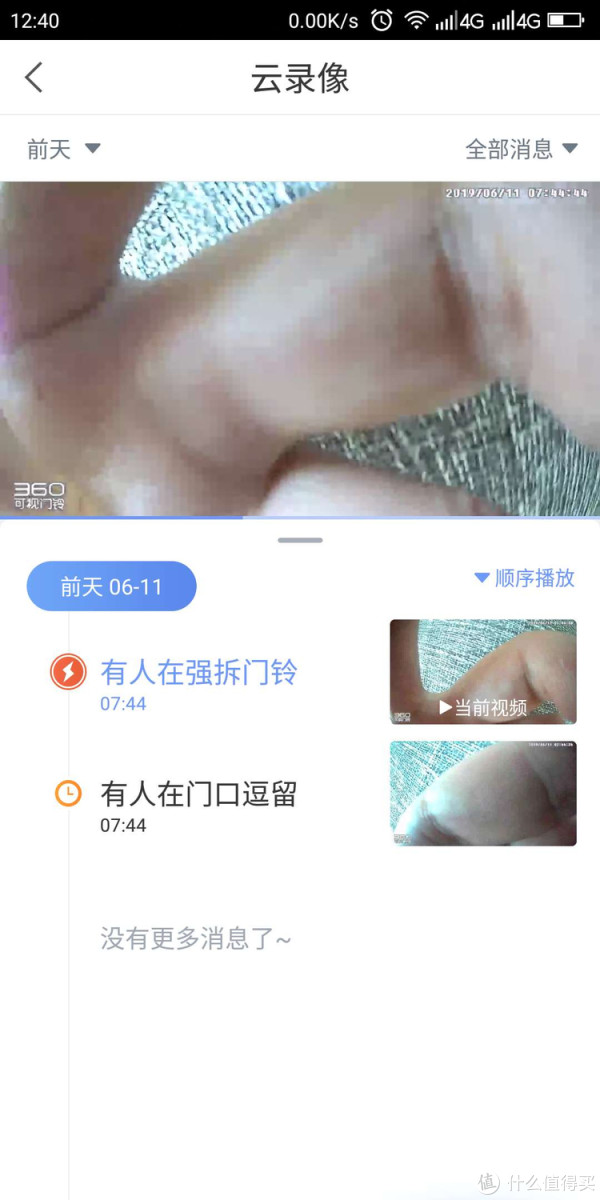
Task: Open the 有人在强拆门铃 event
Action: point(198,673)
